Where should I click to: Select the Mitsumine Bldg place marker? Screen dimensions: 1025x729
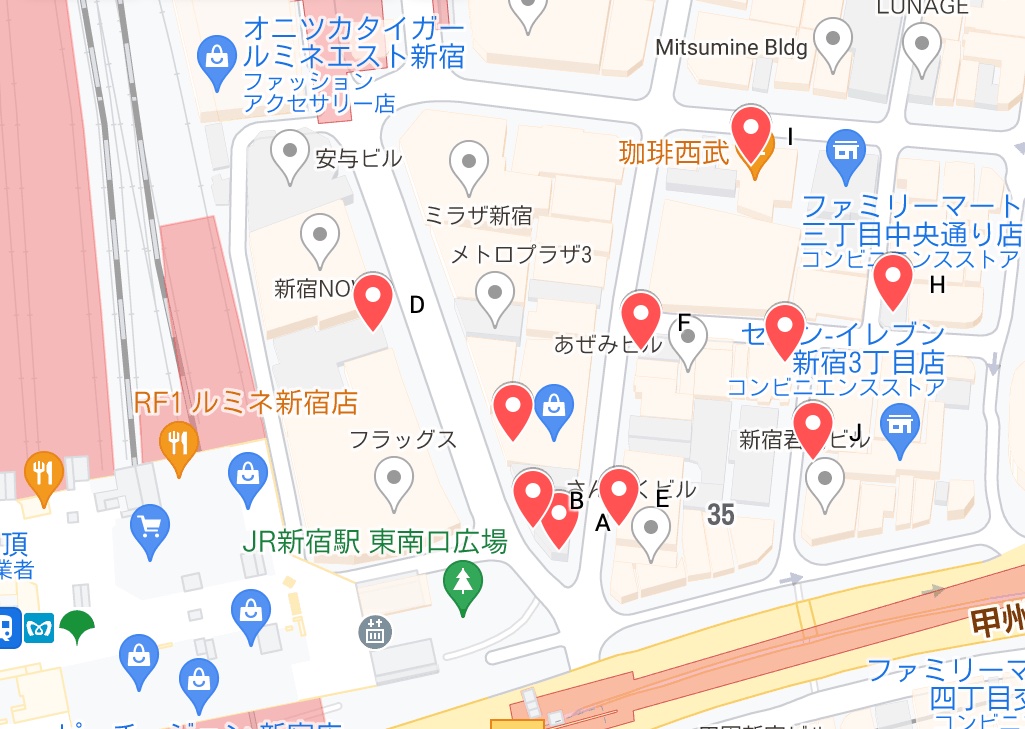832,43
